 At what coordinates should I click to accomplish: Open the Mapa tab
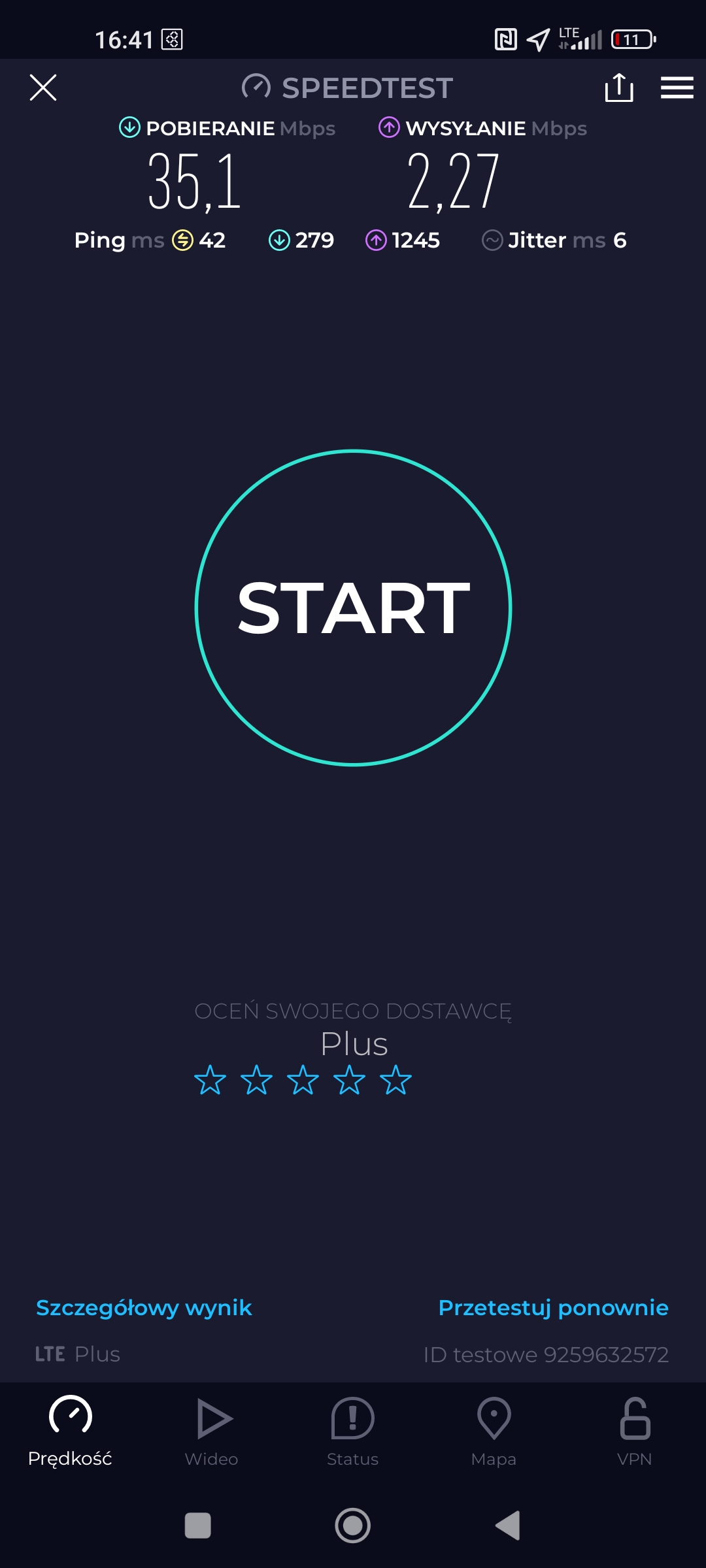494,1431
